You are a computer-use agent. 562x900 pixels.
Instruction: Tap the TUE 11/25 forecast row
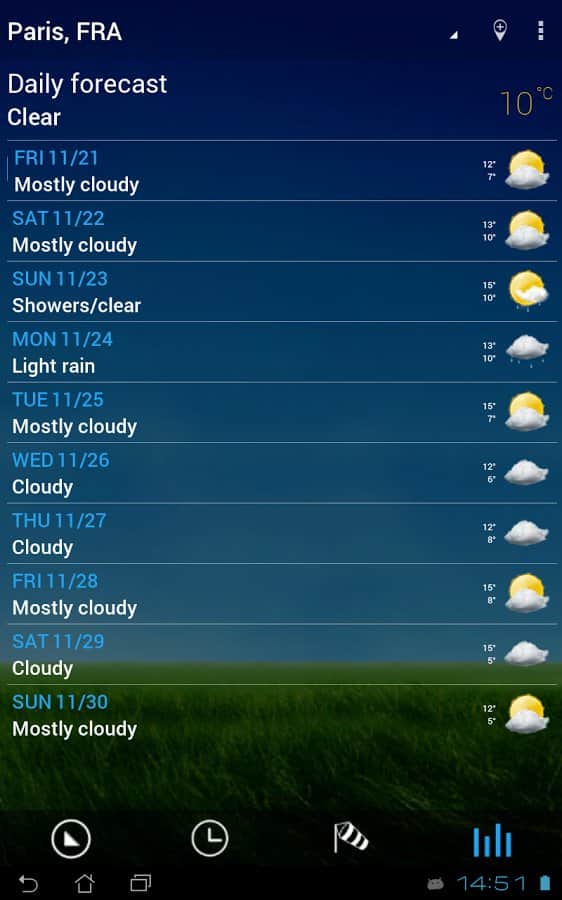(282, 413)
